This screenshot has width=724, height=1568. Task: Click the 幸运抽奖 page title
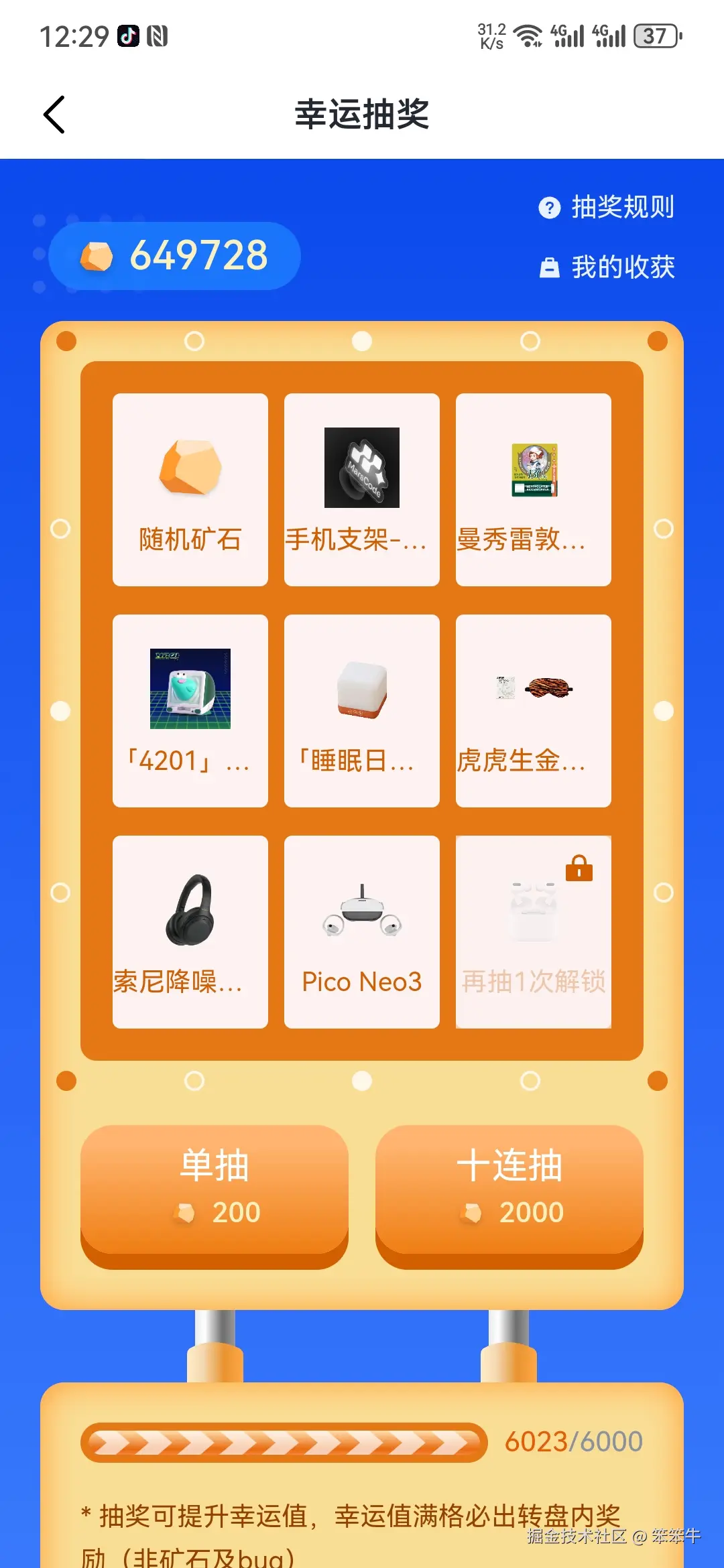[x=362, y=114]
